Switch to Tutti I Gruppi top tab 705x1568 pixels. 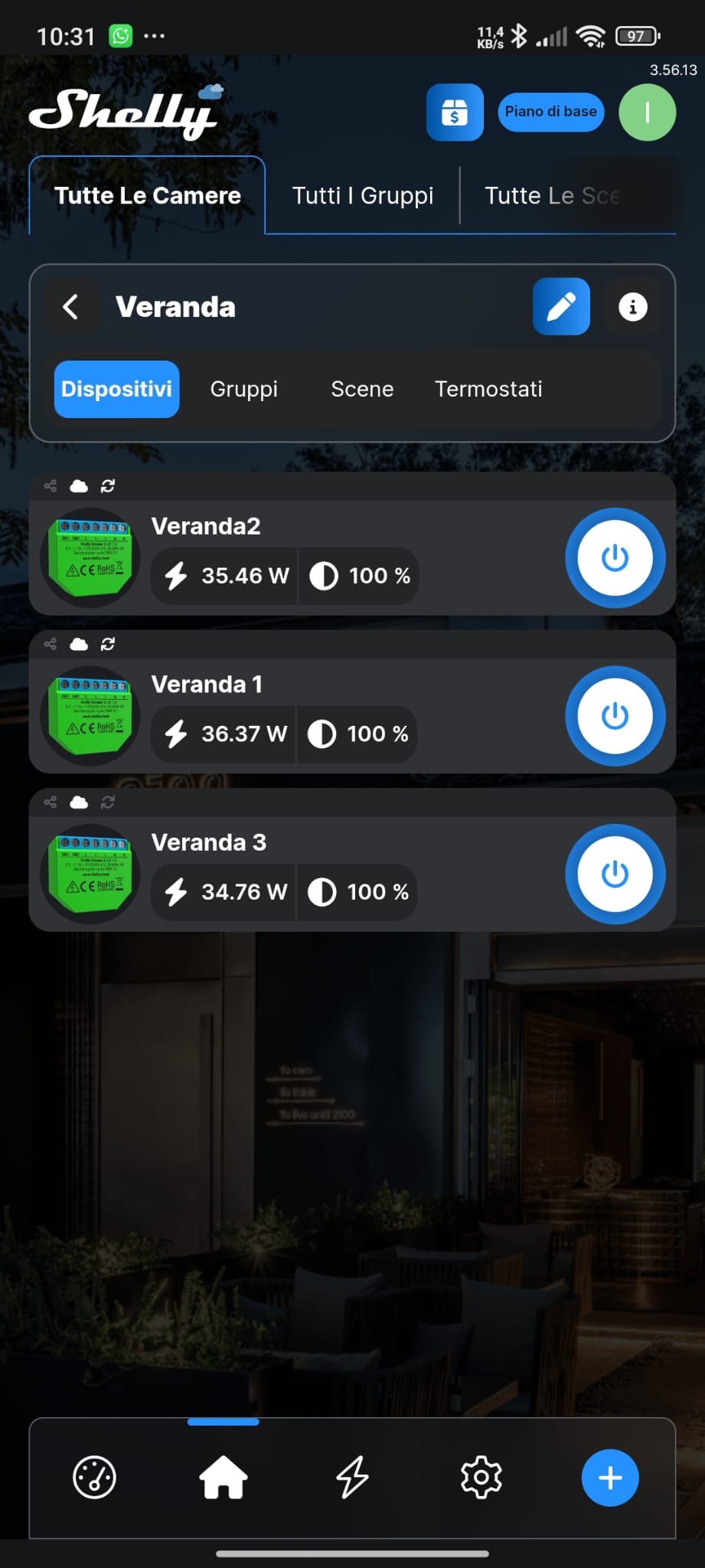click(x=362, y=196)
